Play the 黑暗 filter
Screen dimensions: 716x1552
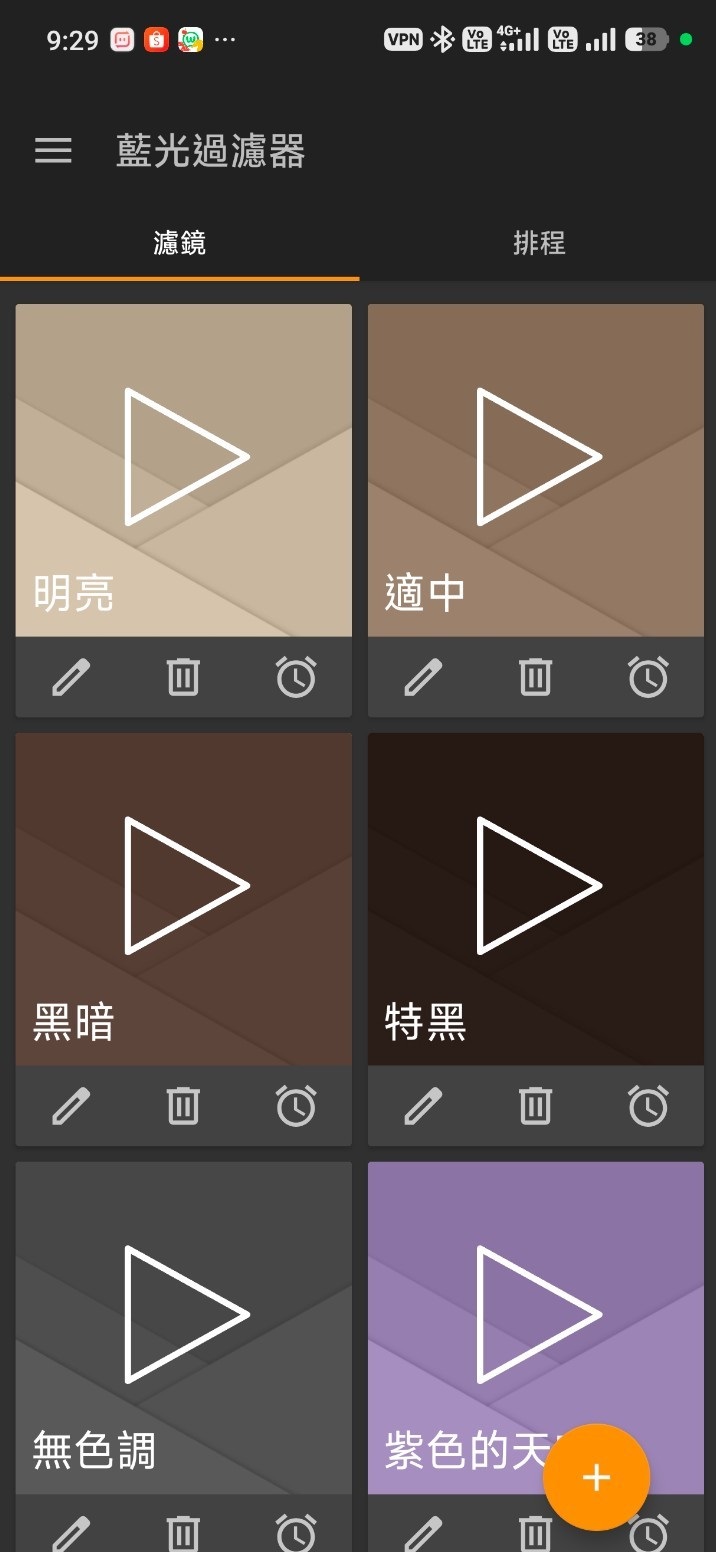185,885
